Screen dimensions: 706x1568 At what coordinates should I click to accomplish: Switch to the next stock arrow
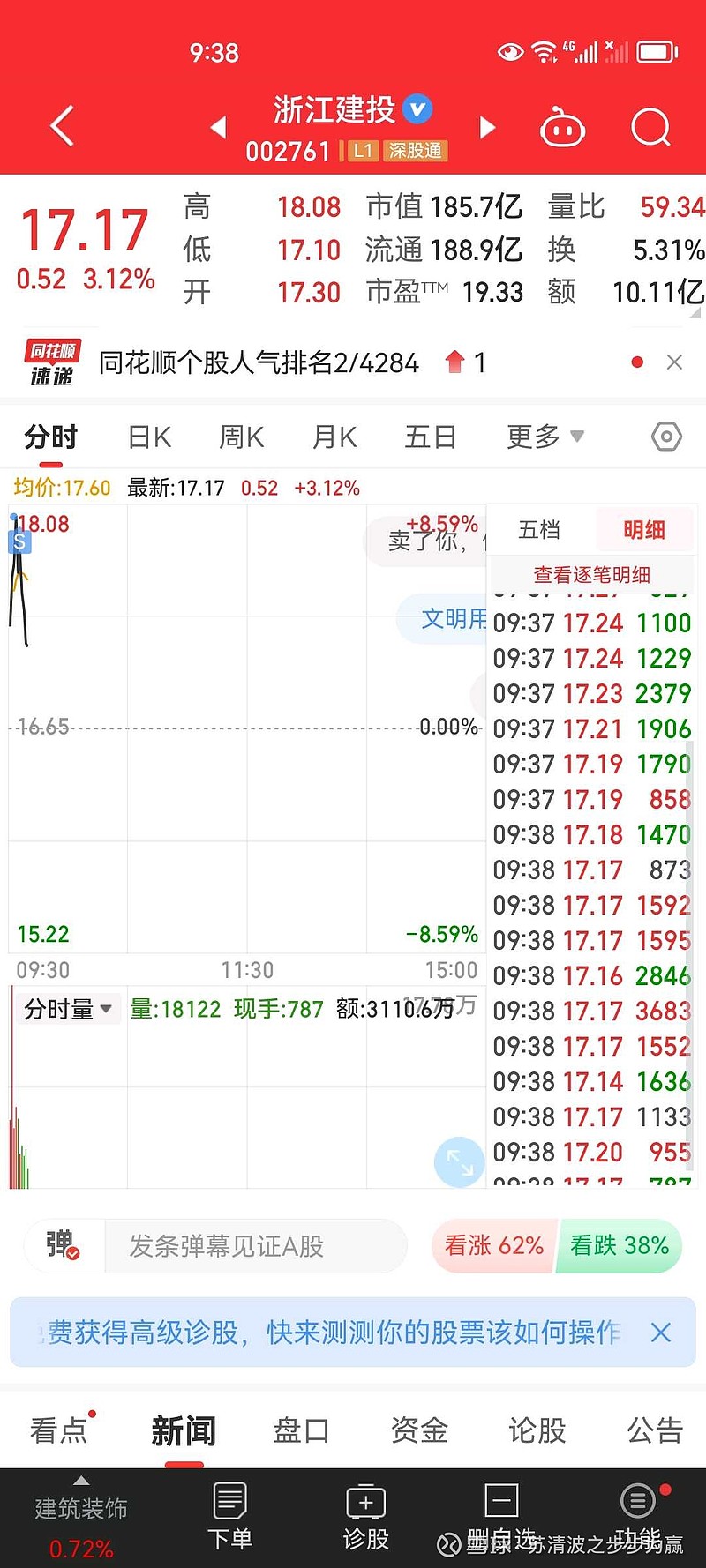(487, 128)
